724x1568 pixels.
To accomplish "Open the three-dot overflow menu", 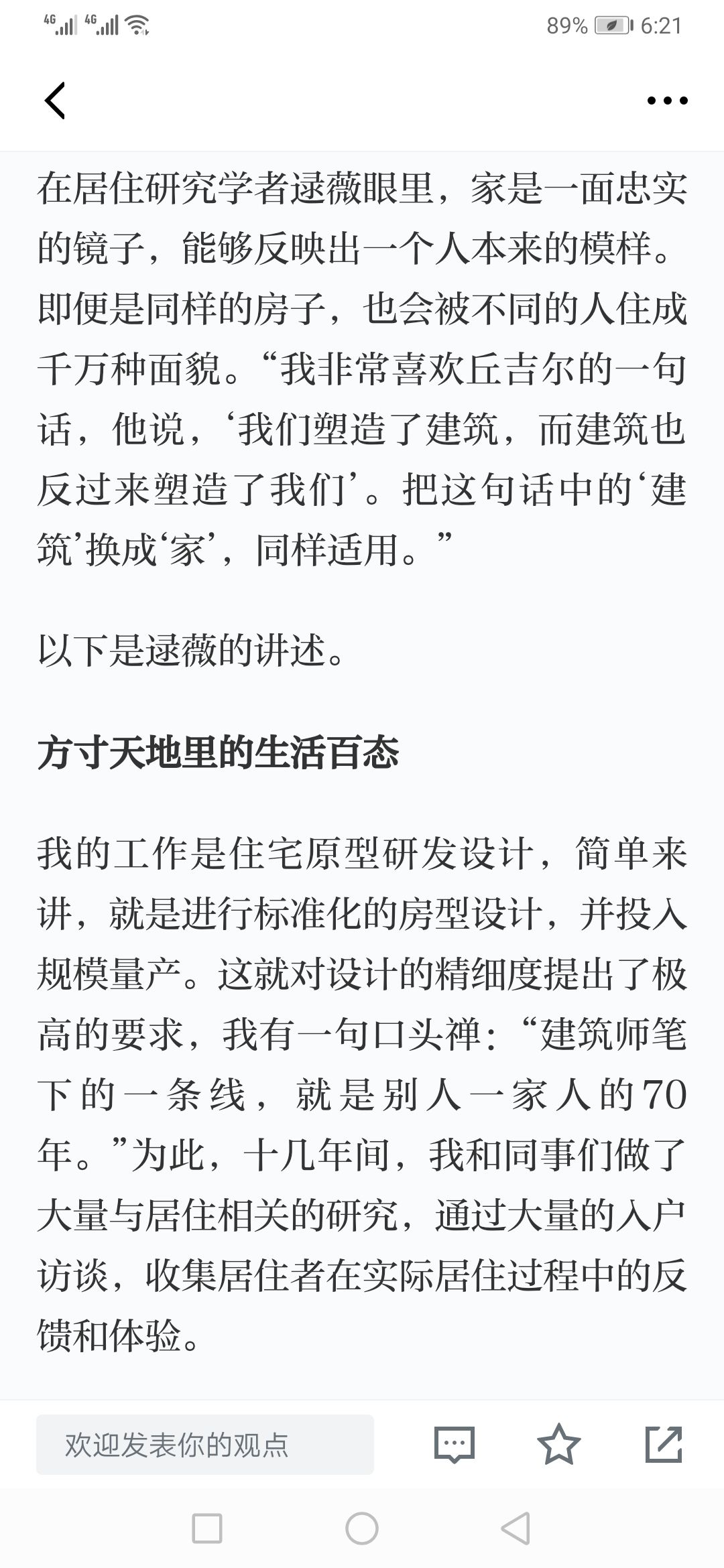I will point(667,101).
